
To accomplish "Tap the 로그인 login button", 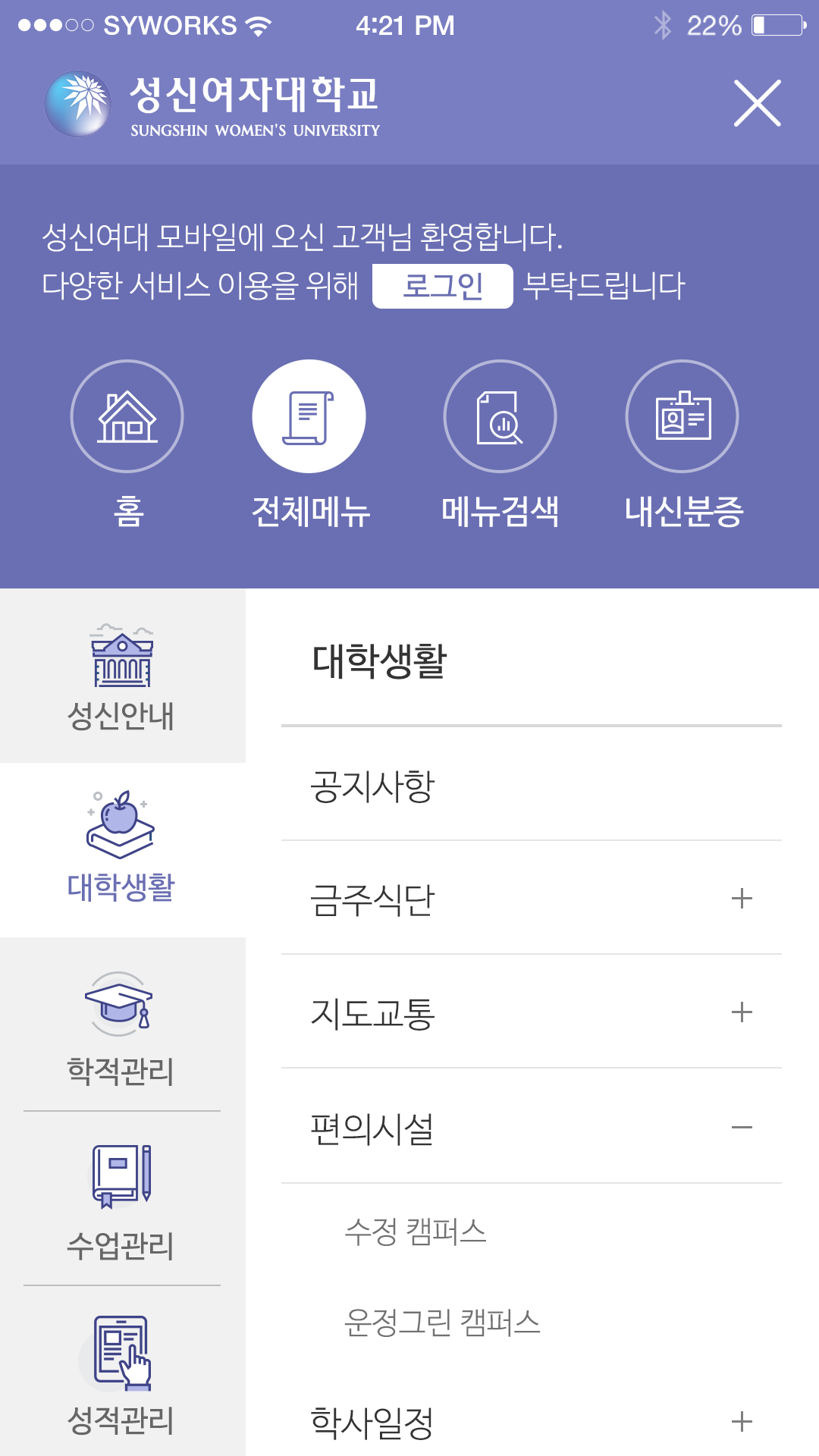I will (442, 287).
